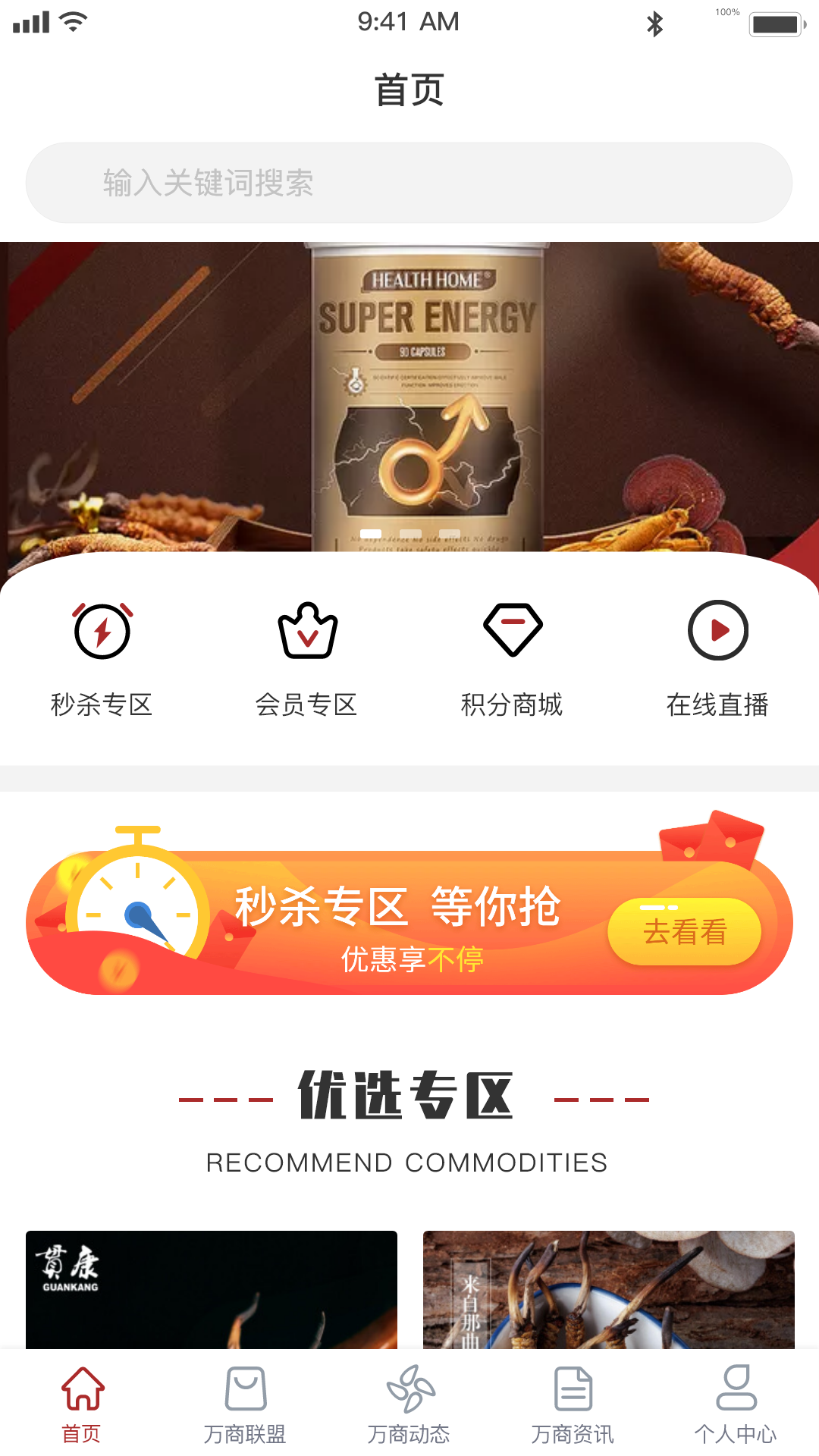
Task: Open 会员专区 member zone
Action: pyautogui.click(x=307, y=656)
